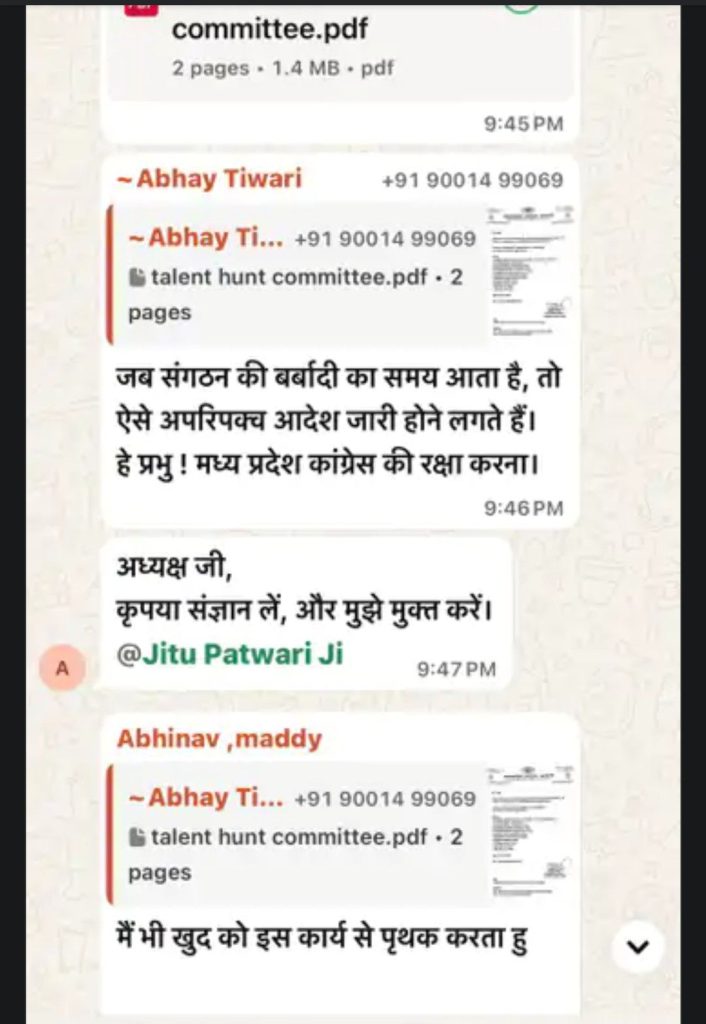Image resolution: width=706 pixels, height=1024 pixels.
Task: Open the @Jitu Patwari Ji mention
Action: [x=231, y=654]
